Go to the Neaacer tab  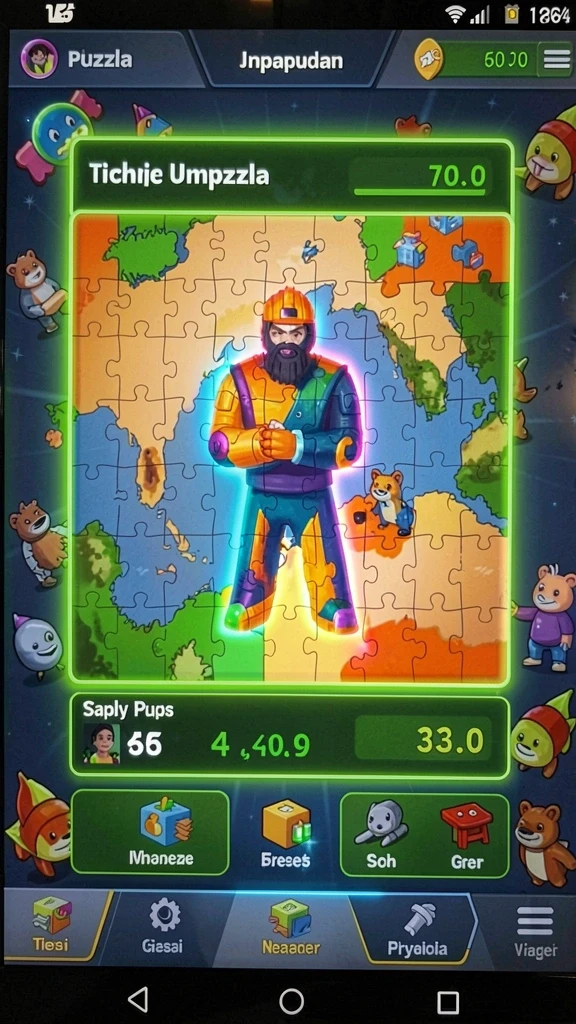290,927
